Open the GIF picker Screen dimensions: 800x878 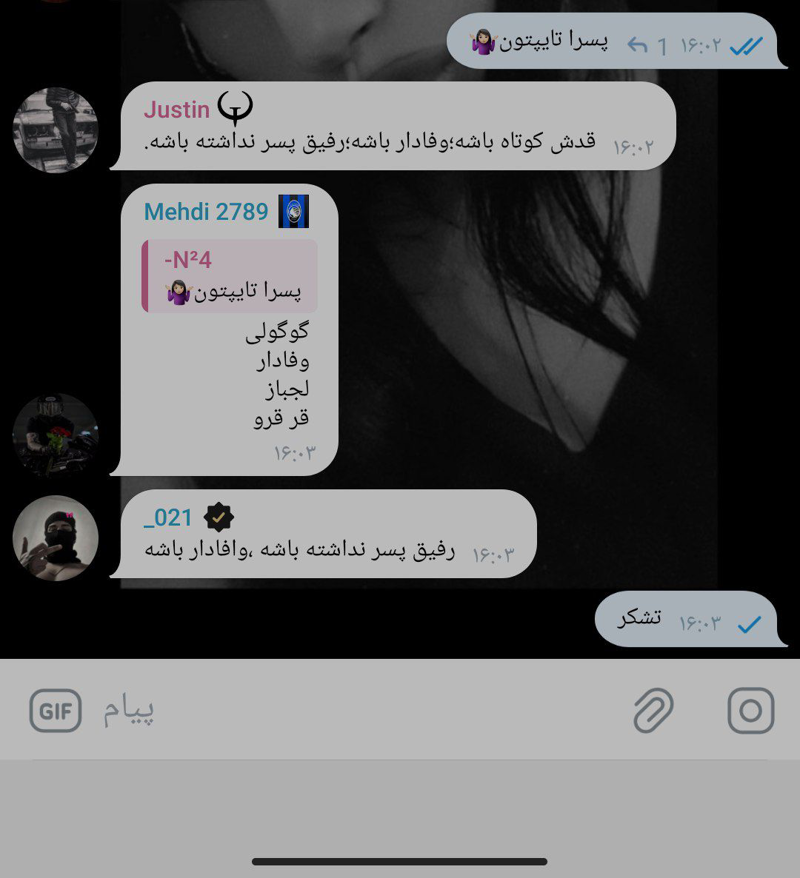(x=56, y=711)
